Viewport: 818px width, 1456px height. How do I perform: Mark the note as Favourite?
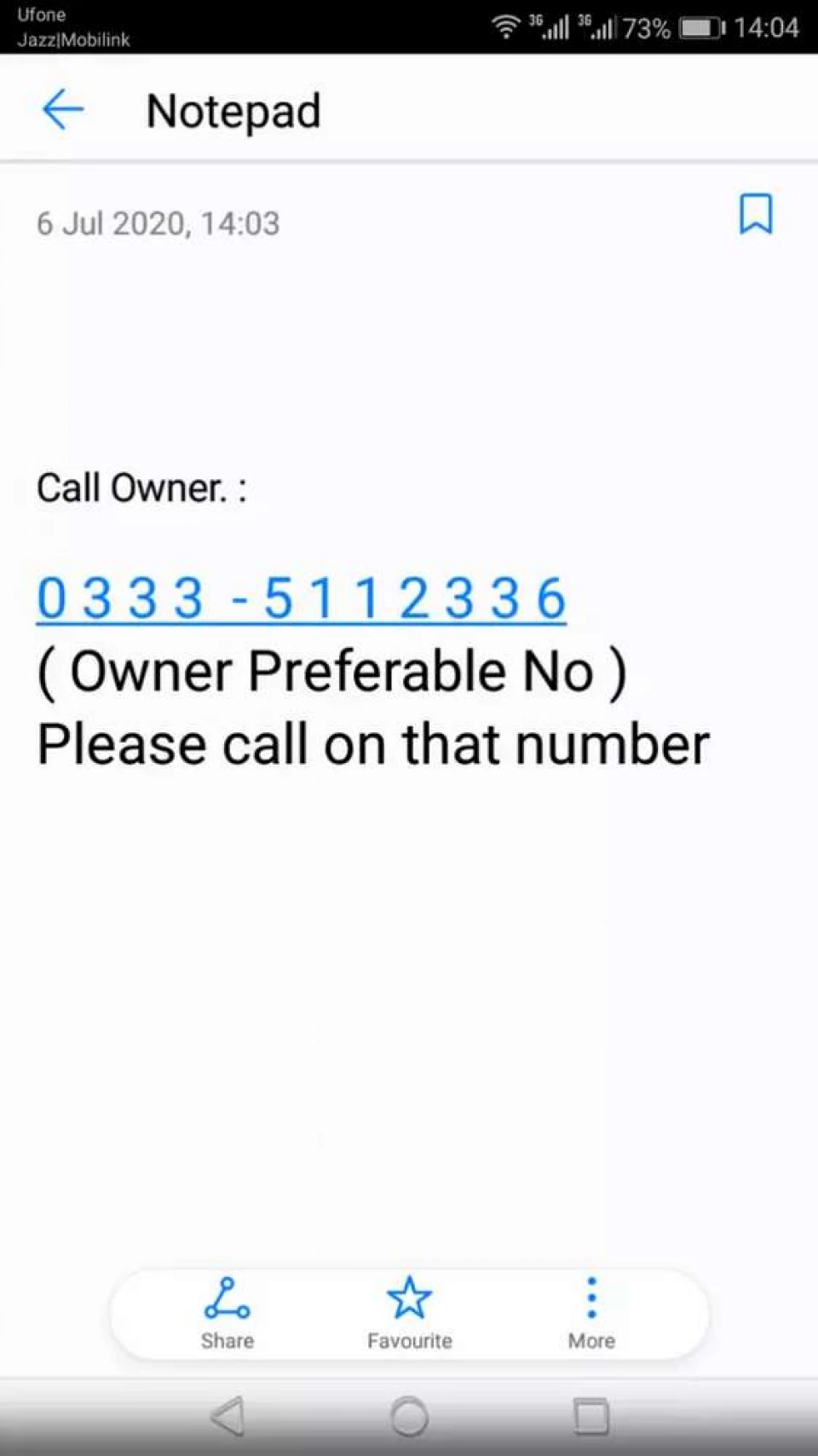click(409, 1314)
